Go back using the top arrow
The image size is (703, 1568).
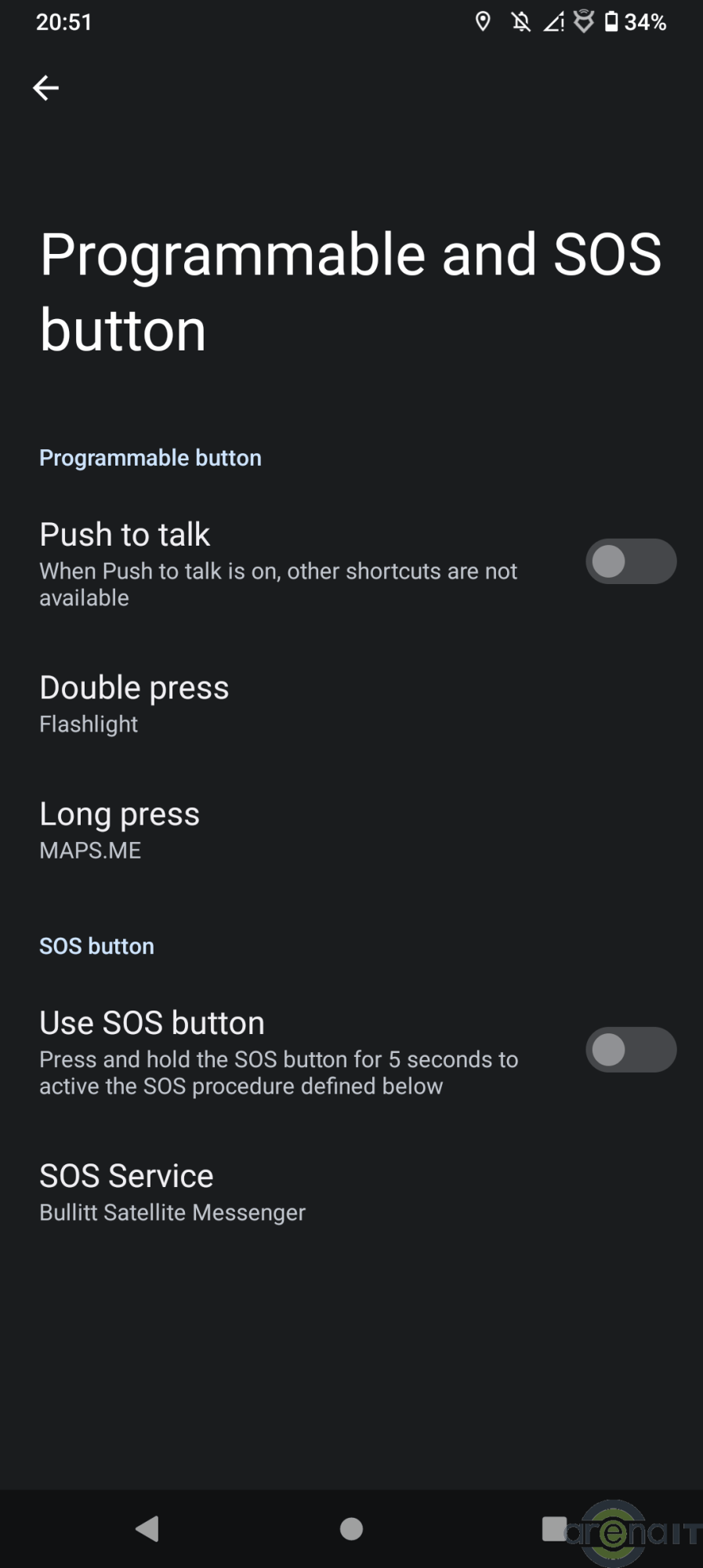click(x=45, y=88)
